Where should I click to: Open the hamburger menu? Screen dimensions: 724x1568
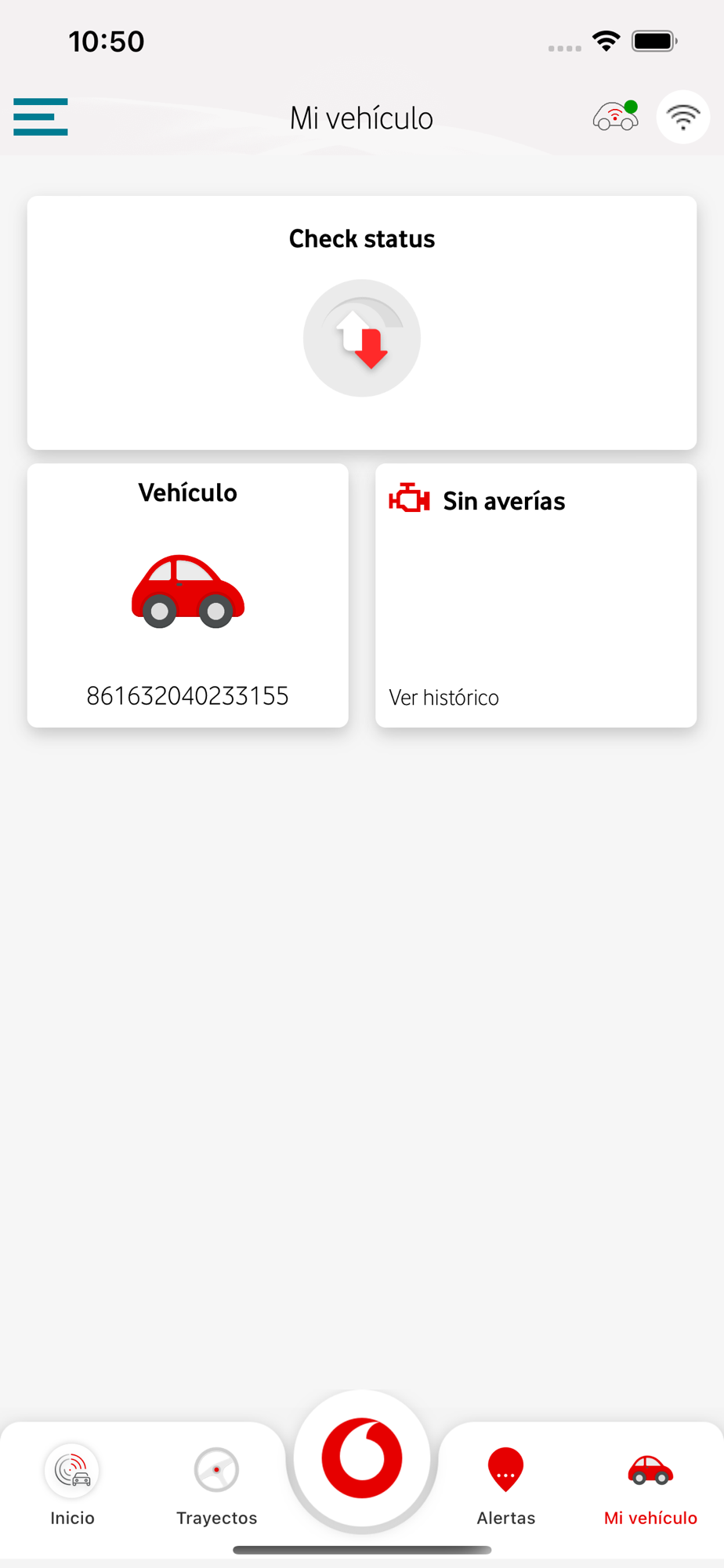pos(41,117)
